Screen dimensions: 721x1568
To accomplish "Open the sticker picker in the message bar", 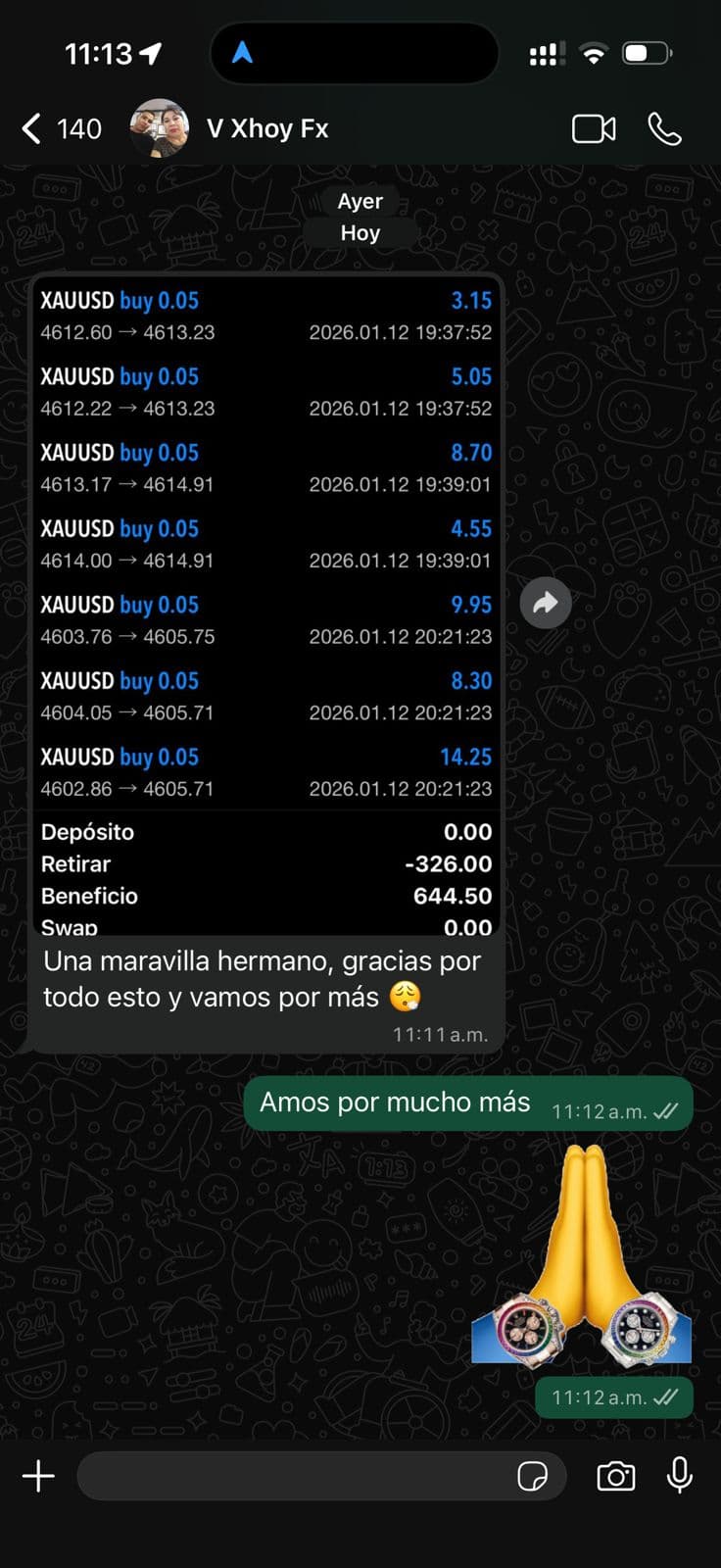I will click(x=534, y=1477).
